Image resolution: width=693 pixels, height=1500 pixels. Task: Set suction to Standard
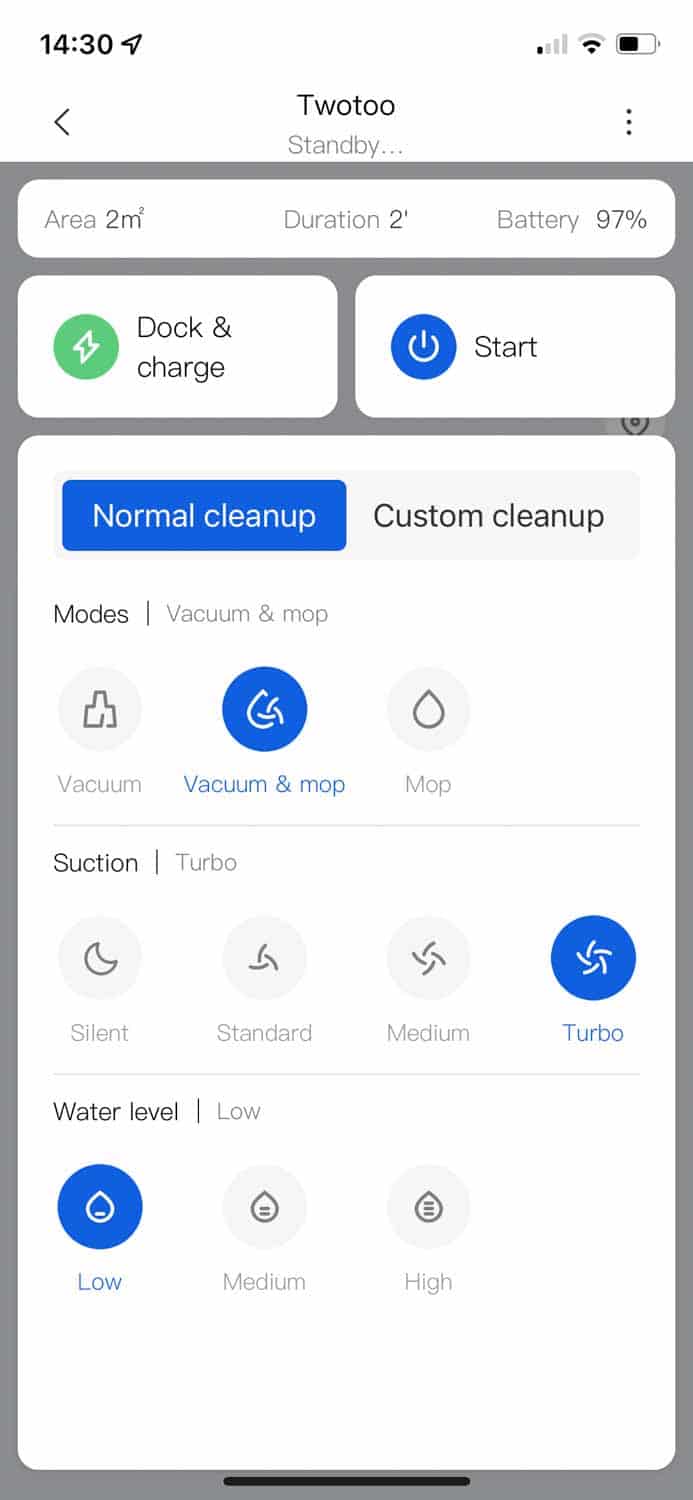click(264, 959)
